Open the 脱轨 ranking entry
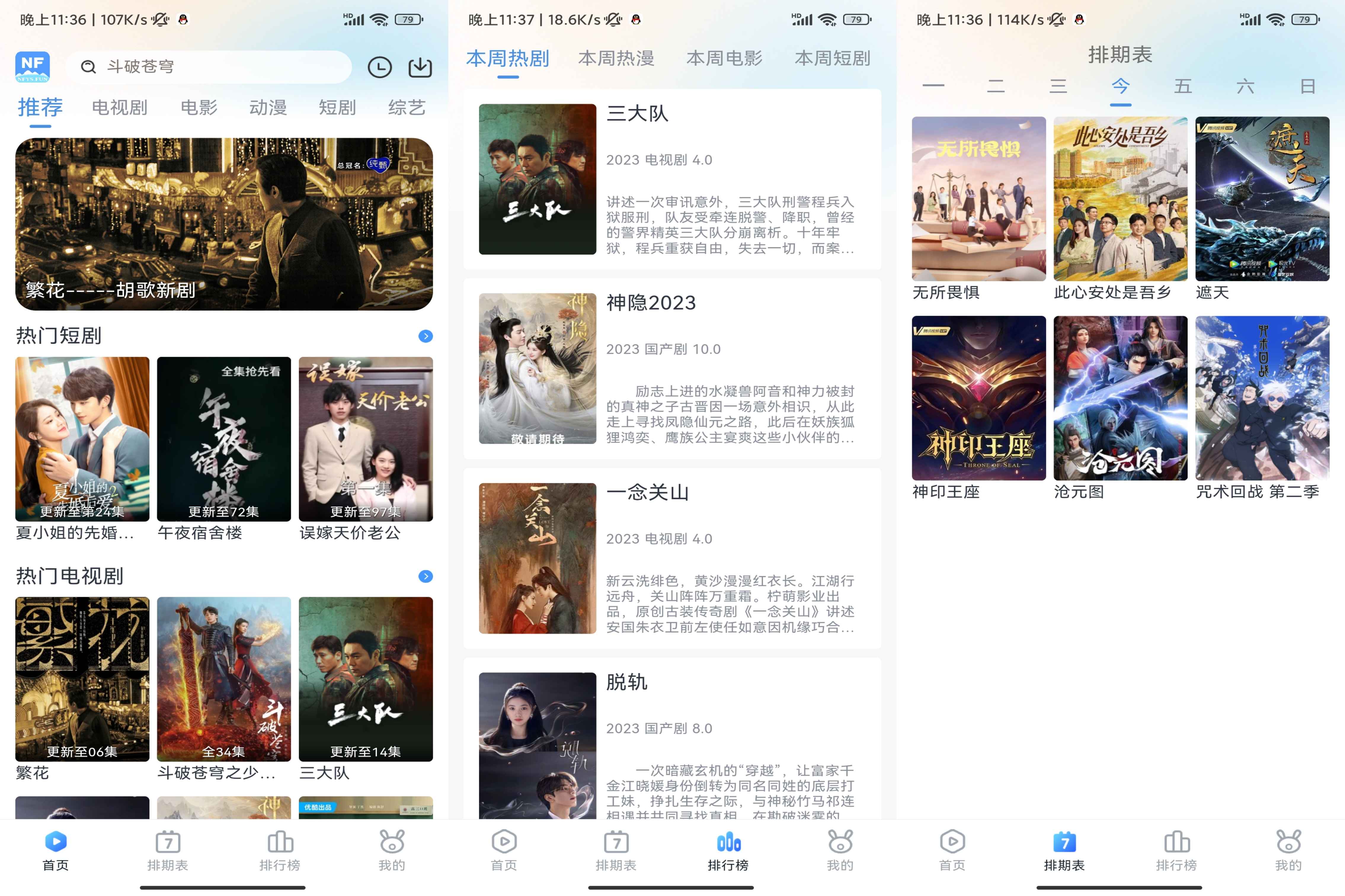Image resolution: width=1345 pixels, height=896 pixels. [x=672, y=743]
